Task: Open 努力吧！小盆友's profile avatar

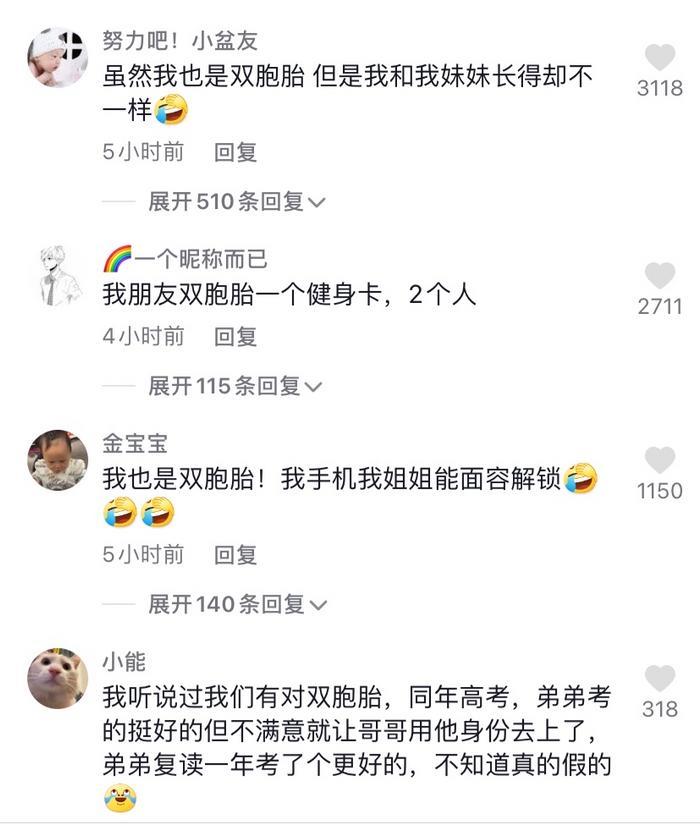Action: 57,58
